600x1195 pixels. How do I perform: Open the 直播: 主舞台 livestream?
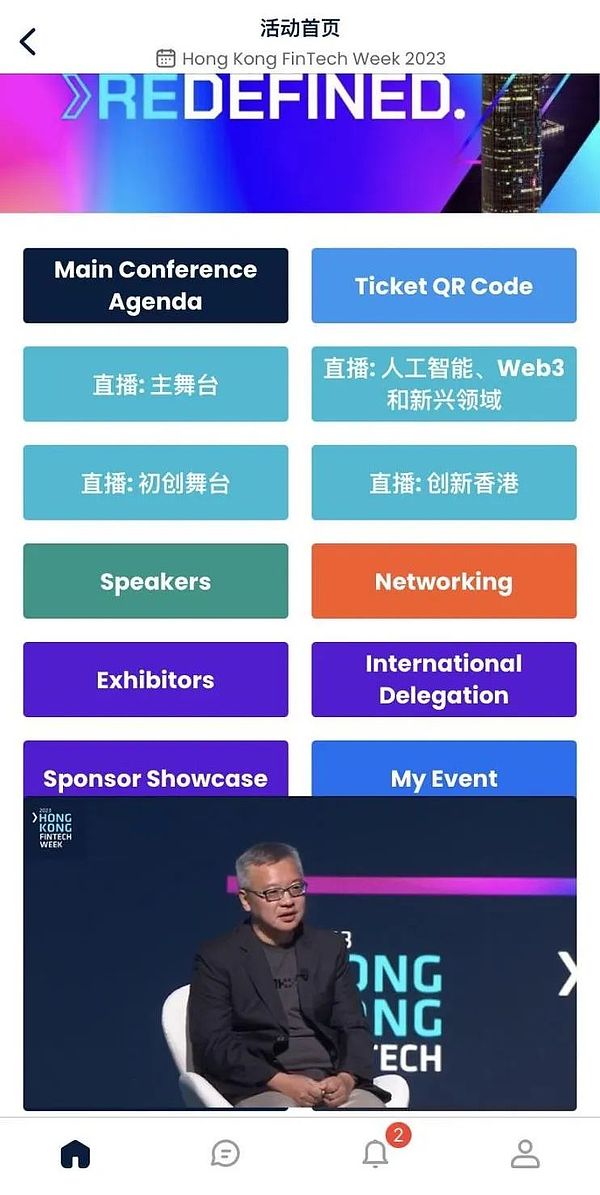155,384
